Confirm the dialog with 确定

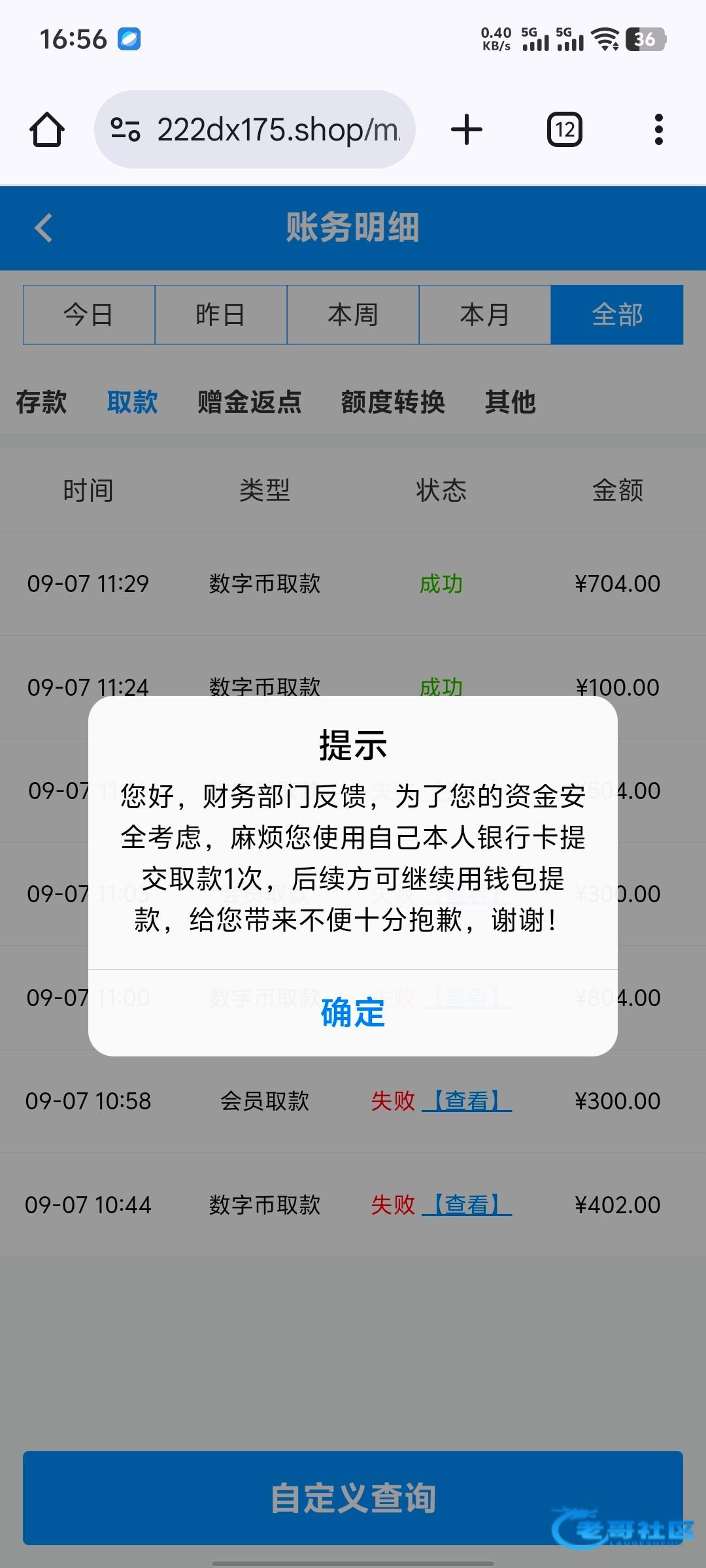tap(353, 1013)
